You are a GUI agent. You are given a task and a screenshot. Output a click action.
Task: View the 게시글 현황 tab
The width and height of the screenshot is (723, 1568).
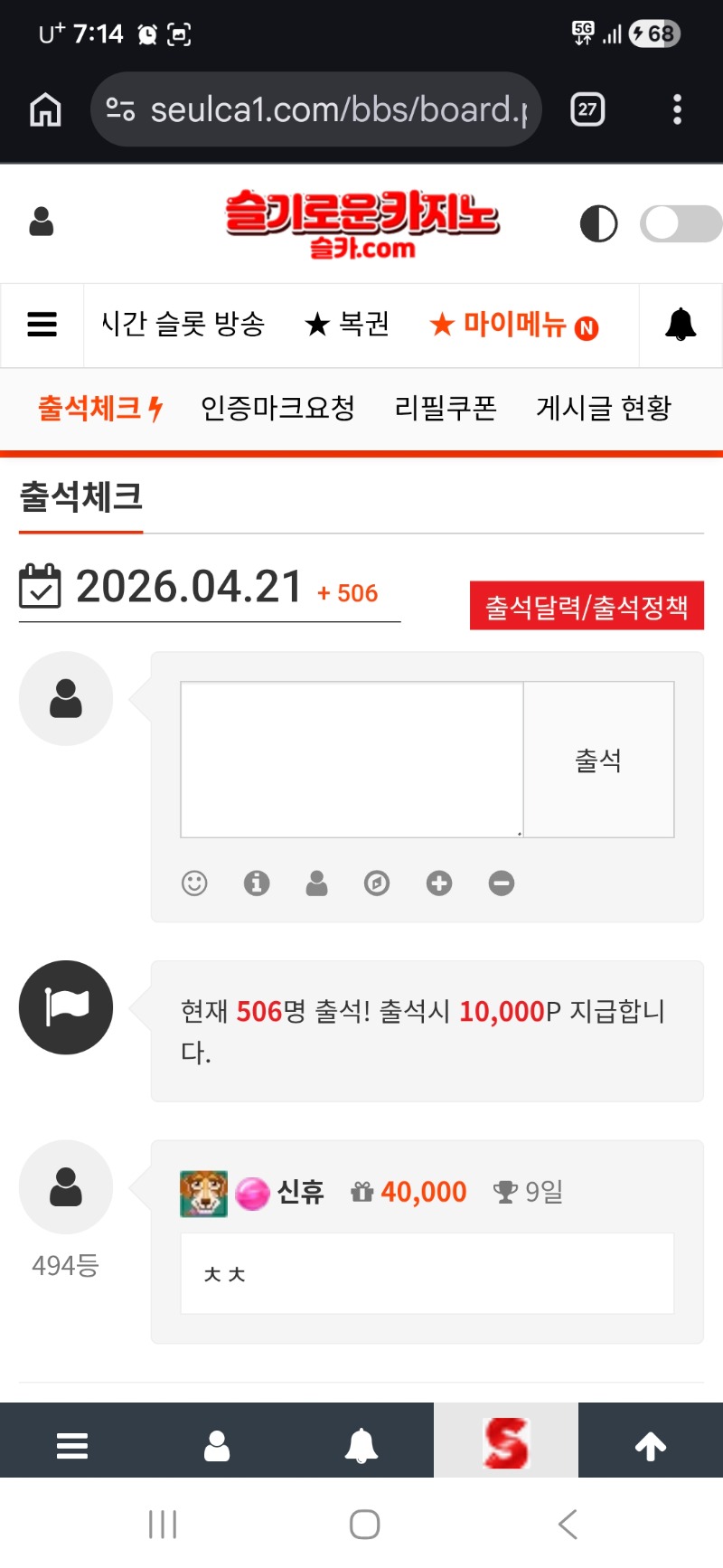click(x=604, y=409)
